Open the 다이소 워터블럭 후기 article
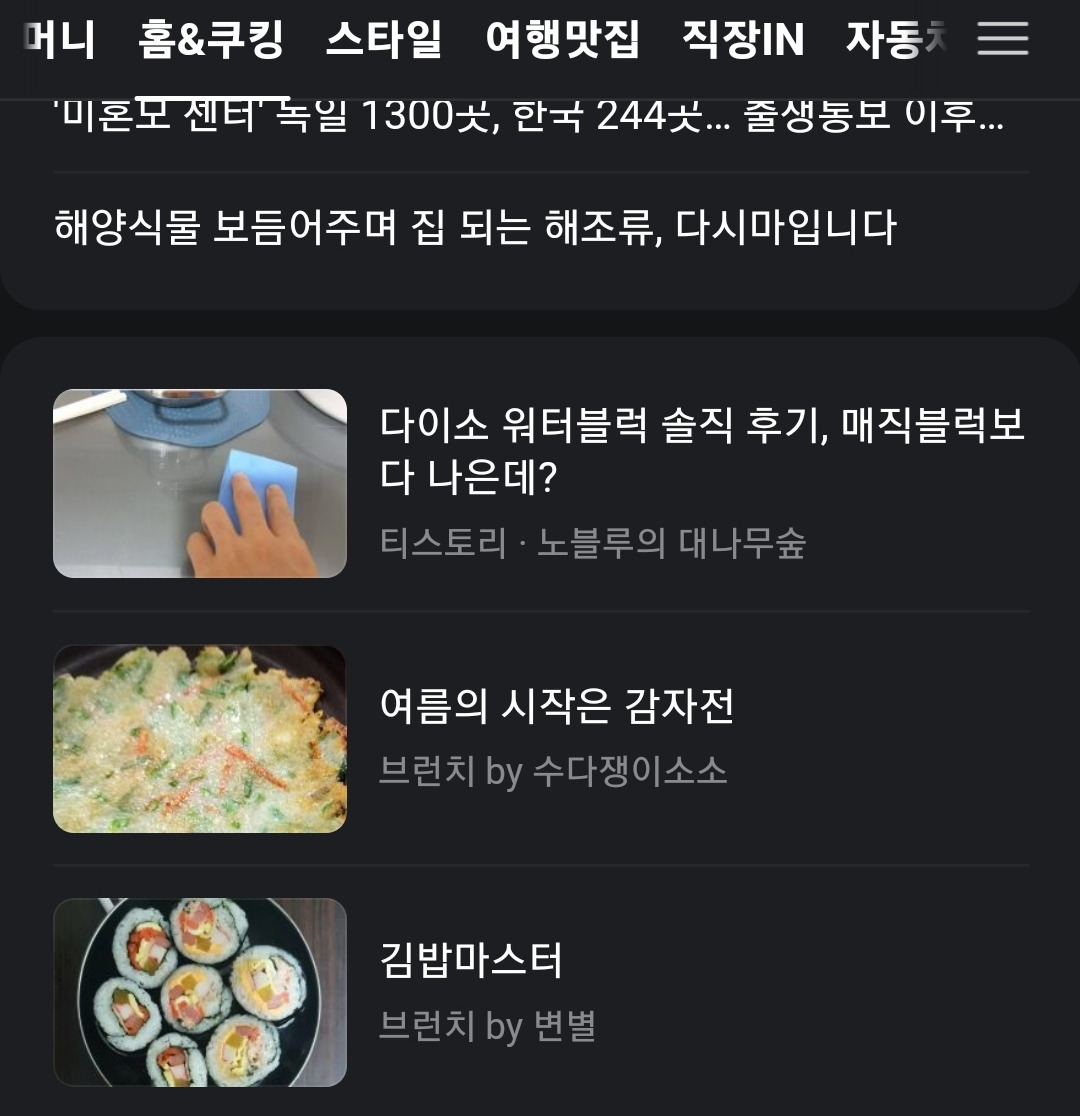Screen dimensions: 1080x1116 702,452
